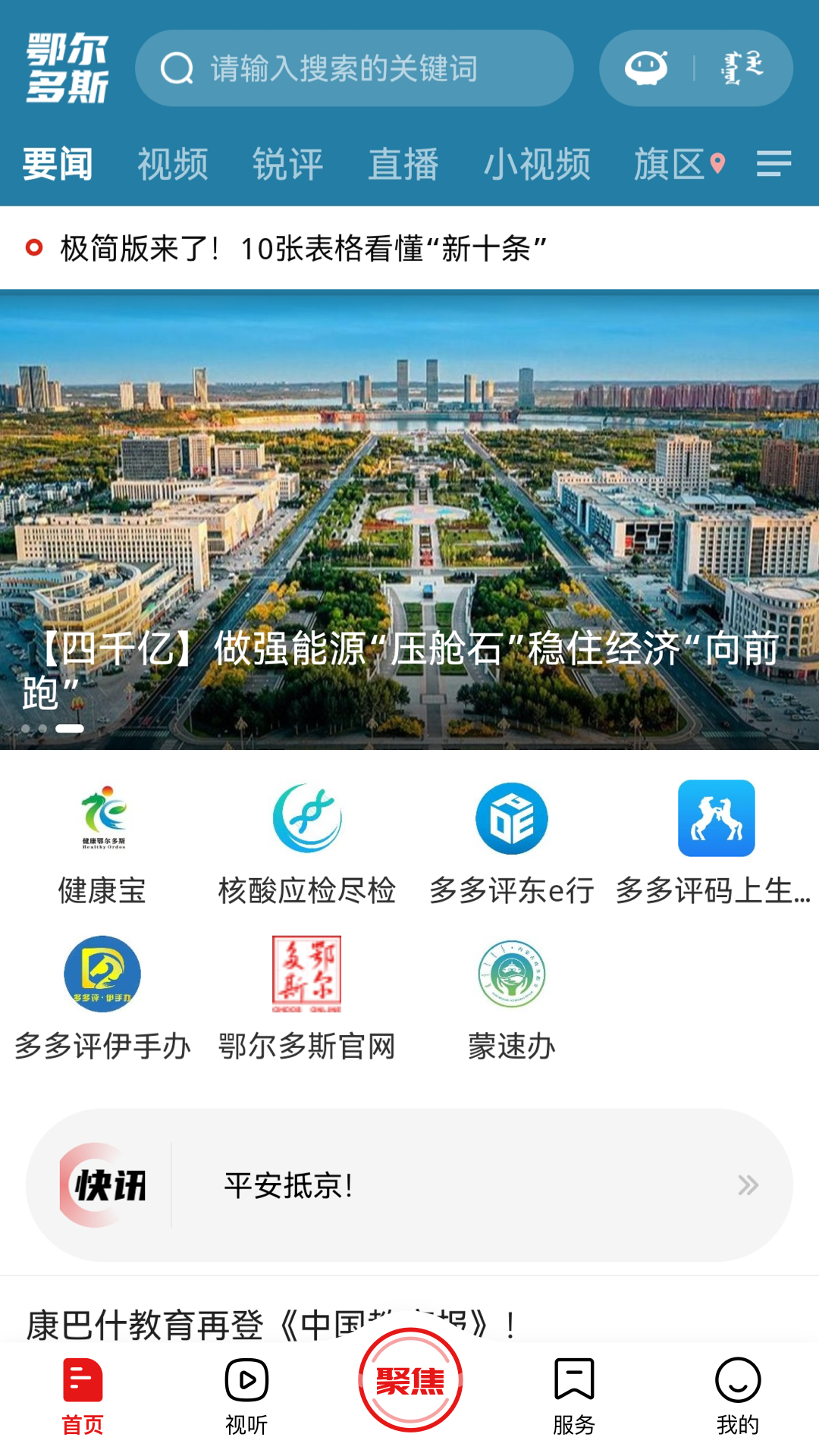This screenshot has height=1456, width=819.
Task: Open the 直播 channel tab
Action: pos(403,165)
